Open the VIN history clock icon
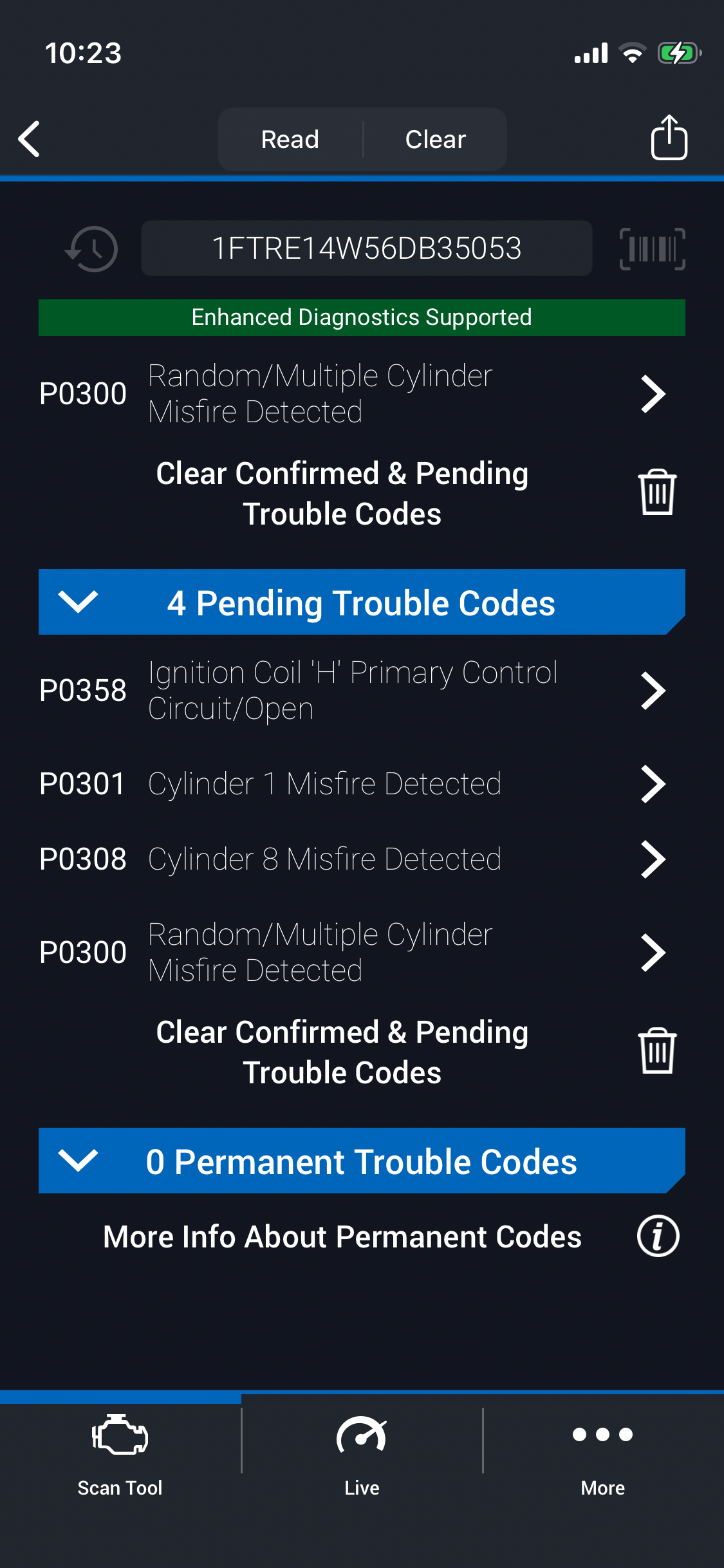This screenshot has width=724, height=1568. (91, 248)
